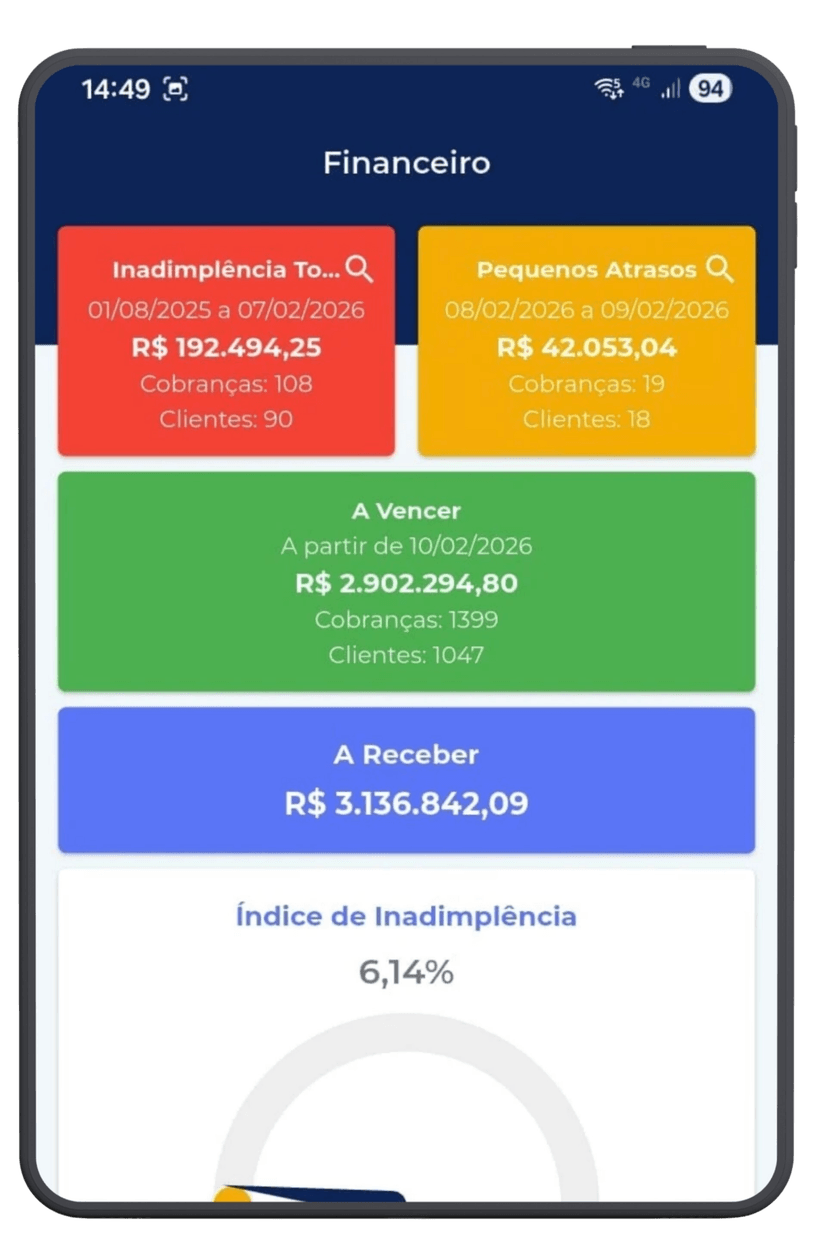Tap the cellular signal bars icon
This screenshot has width=828, height=1250.
click(670, 90)
